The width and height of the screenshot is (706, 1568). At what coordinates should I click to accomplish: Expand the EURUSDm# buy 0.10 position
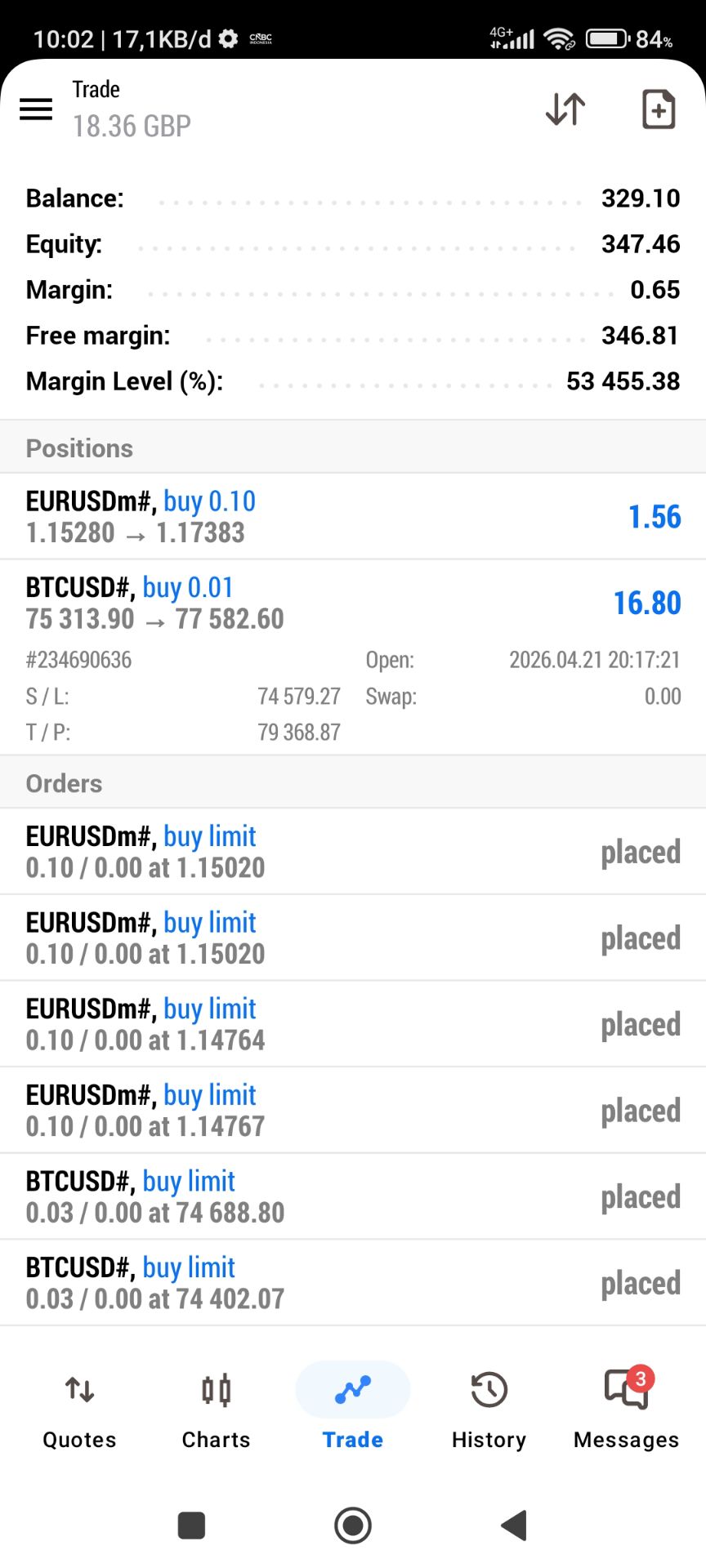[x=353, y=516]
